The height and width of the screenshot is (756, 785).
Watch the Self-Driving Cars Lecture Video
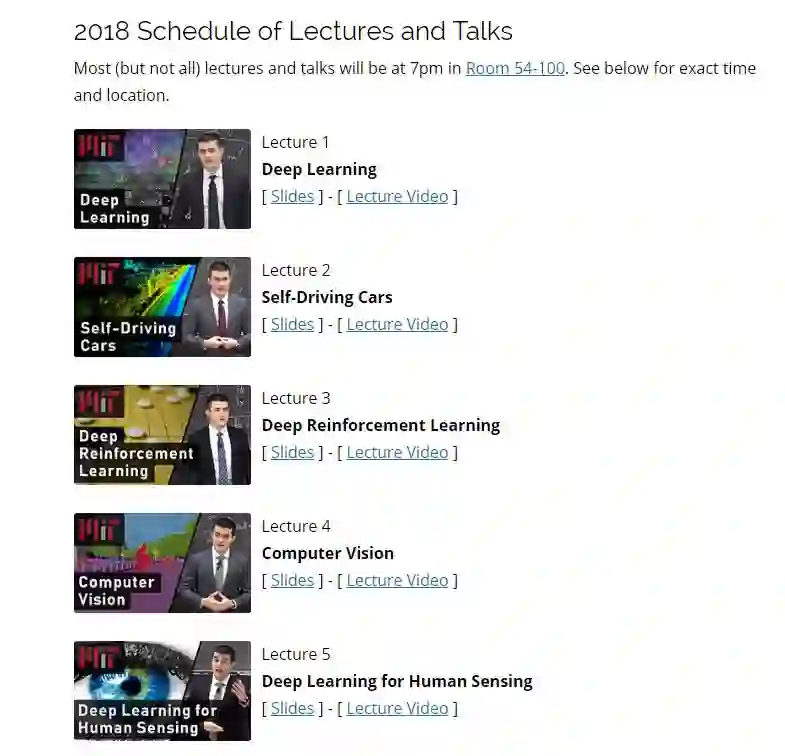pos(397,325)
